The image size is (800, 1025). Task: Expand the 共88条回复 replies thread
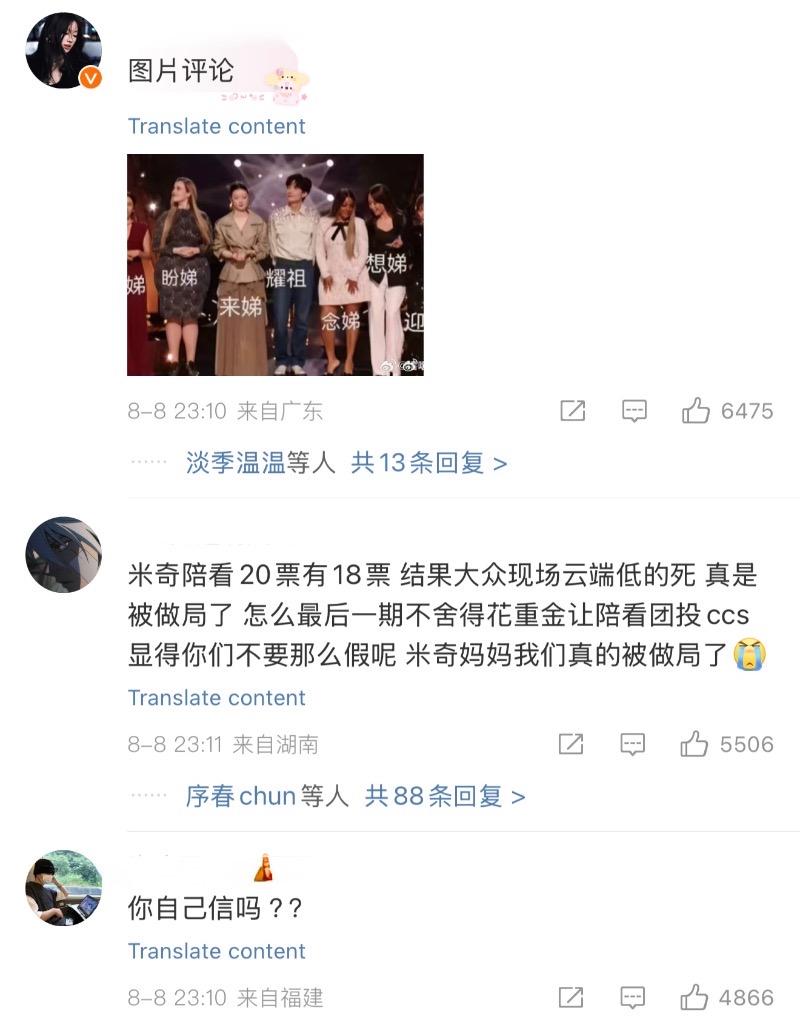[445, 796]
